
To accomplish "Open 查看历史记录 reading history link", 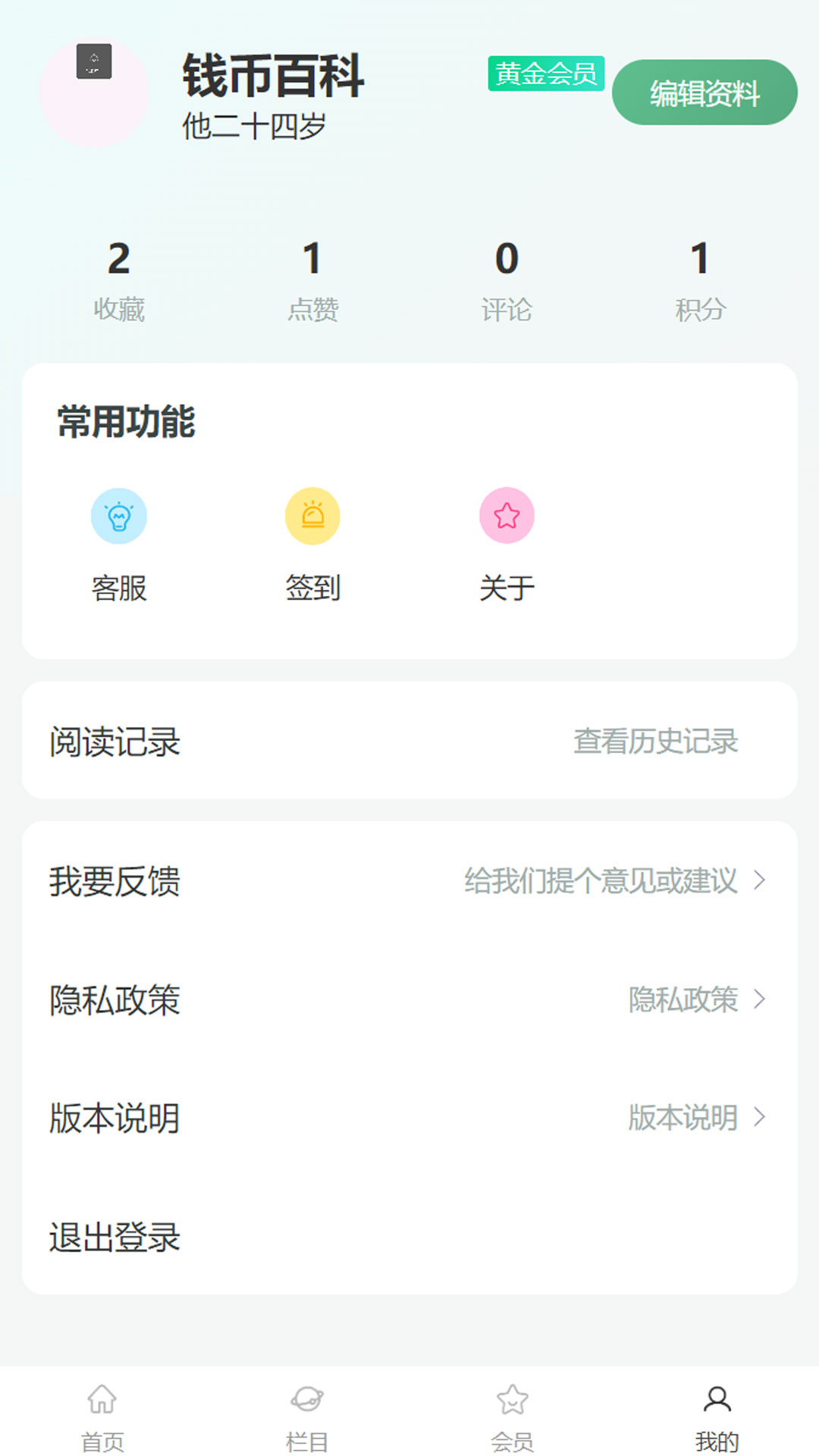I will click(x=654, y=743).
